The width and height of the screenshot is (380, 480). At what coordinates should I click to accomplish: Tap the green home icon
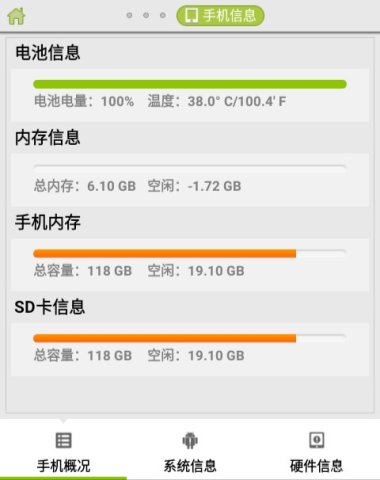[16, 16]
